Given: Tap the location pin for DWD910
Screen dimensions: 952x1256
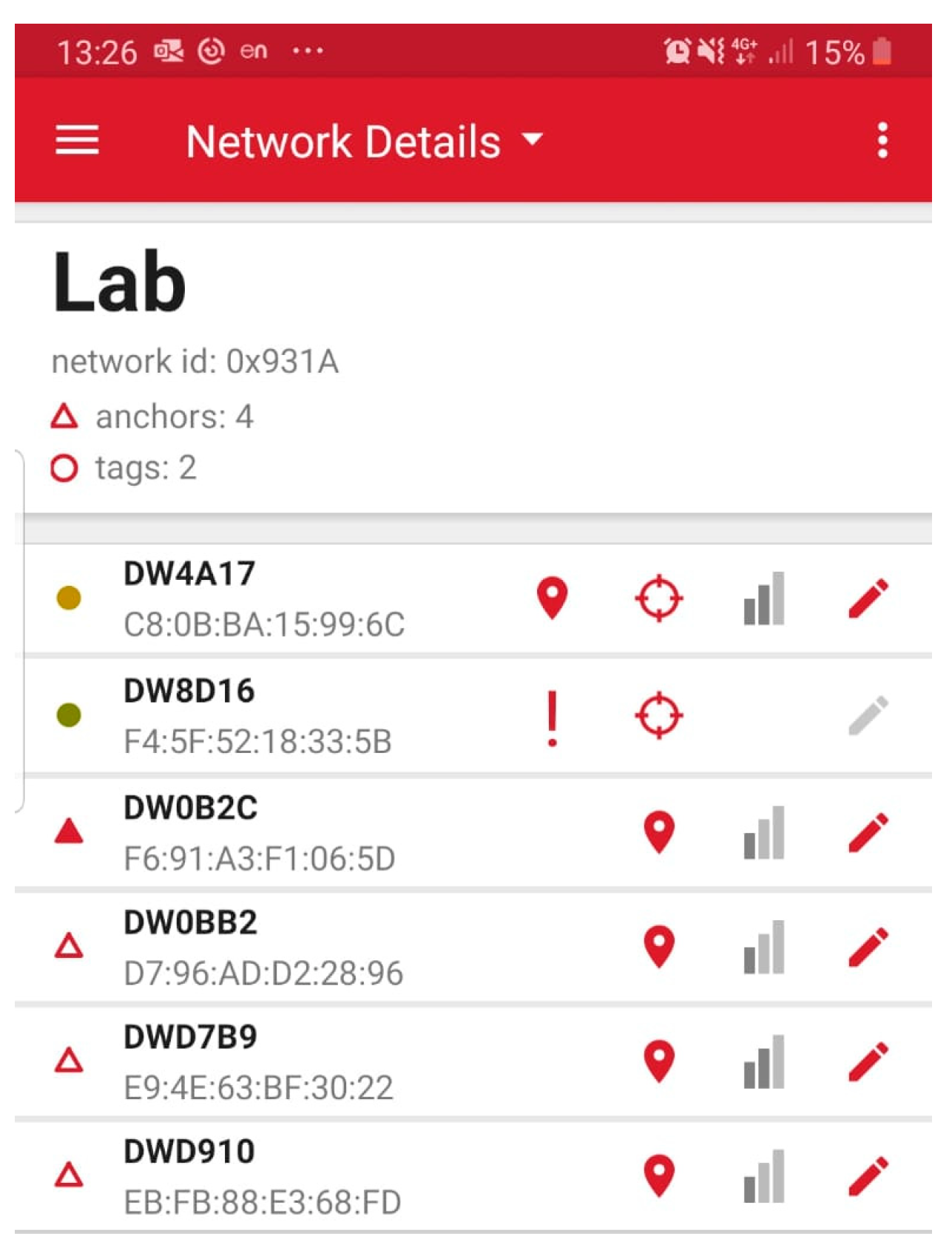Looking at the screenshot, I should (658, 1175).
